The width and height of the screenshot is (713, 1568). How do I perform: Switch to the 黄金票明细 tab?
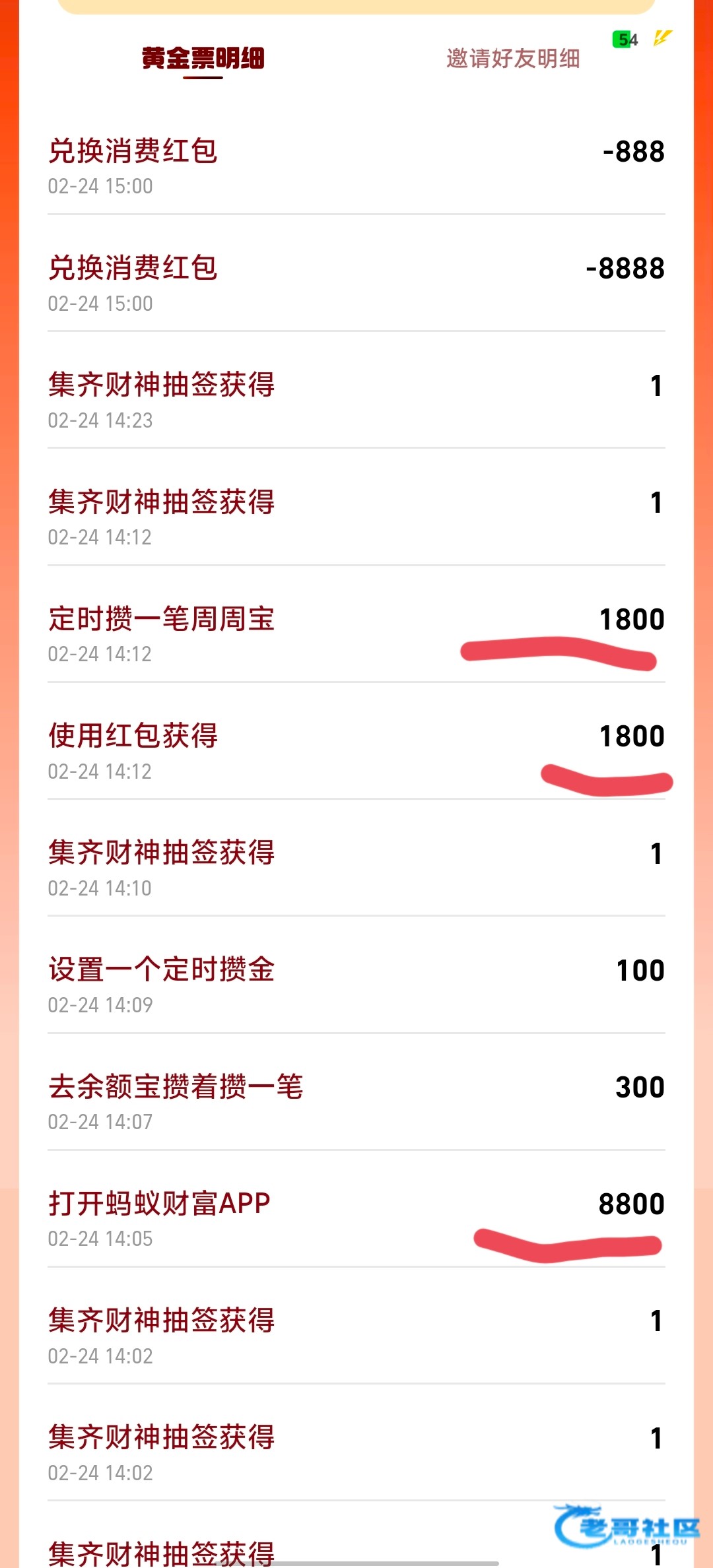203,58
